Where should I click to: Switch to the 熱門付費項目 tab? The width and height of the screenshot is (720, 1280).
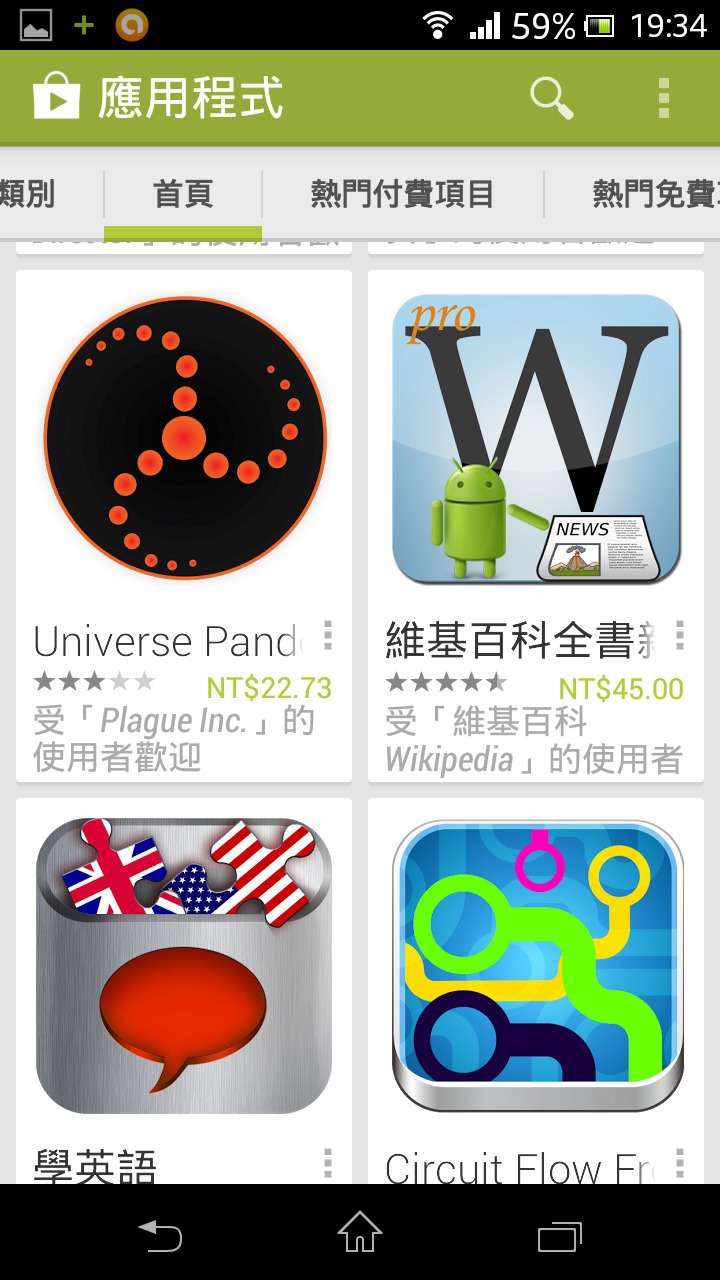pos(403,193)
